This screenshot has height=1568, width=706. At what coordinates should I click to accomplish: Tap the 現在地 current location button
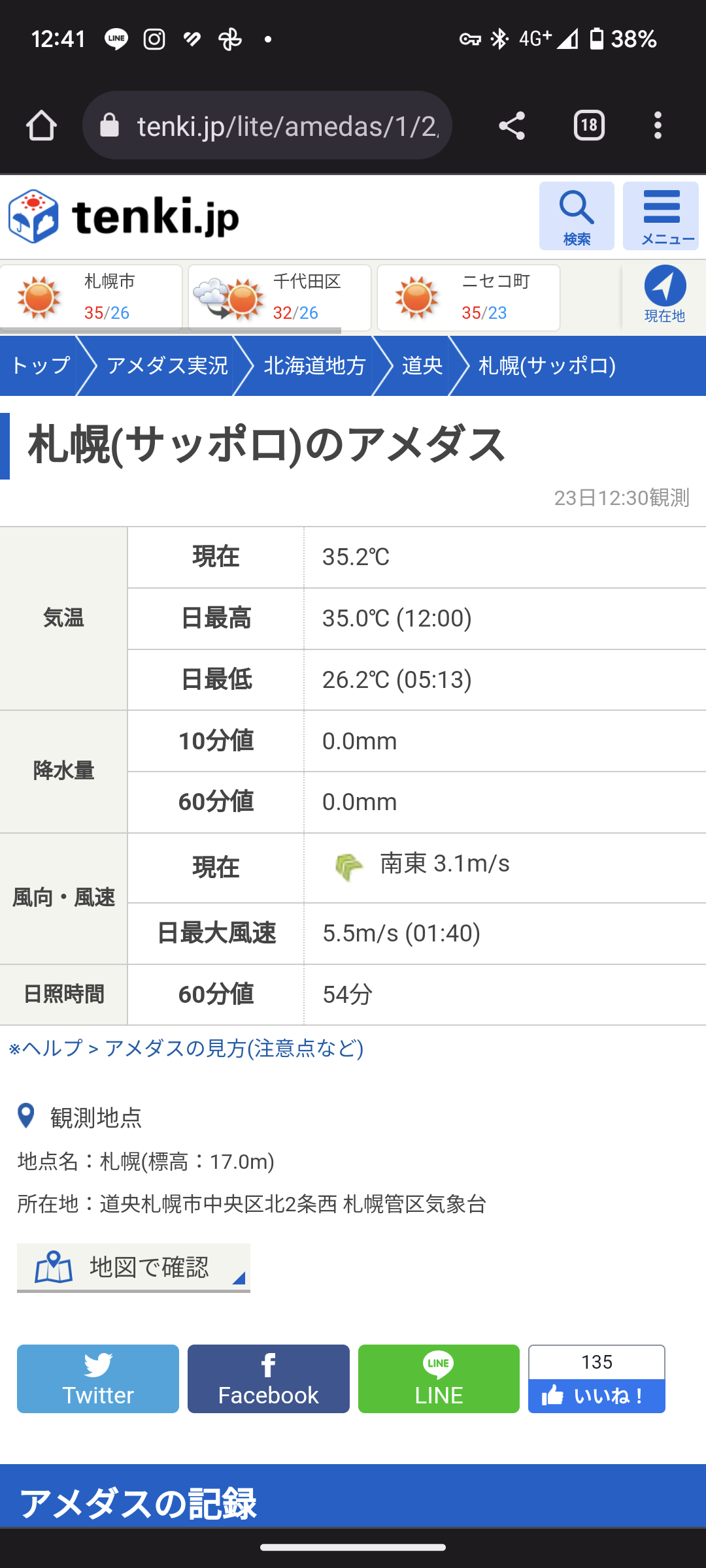coord(665,295)
